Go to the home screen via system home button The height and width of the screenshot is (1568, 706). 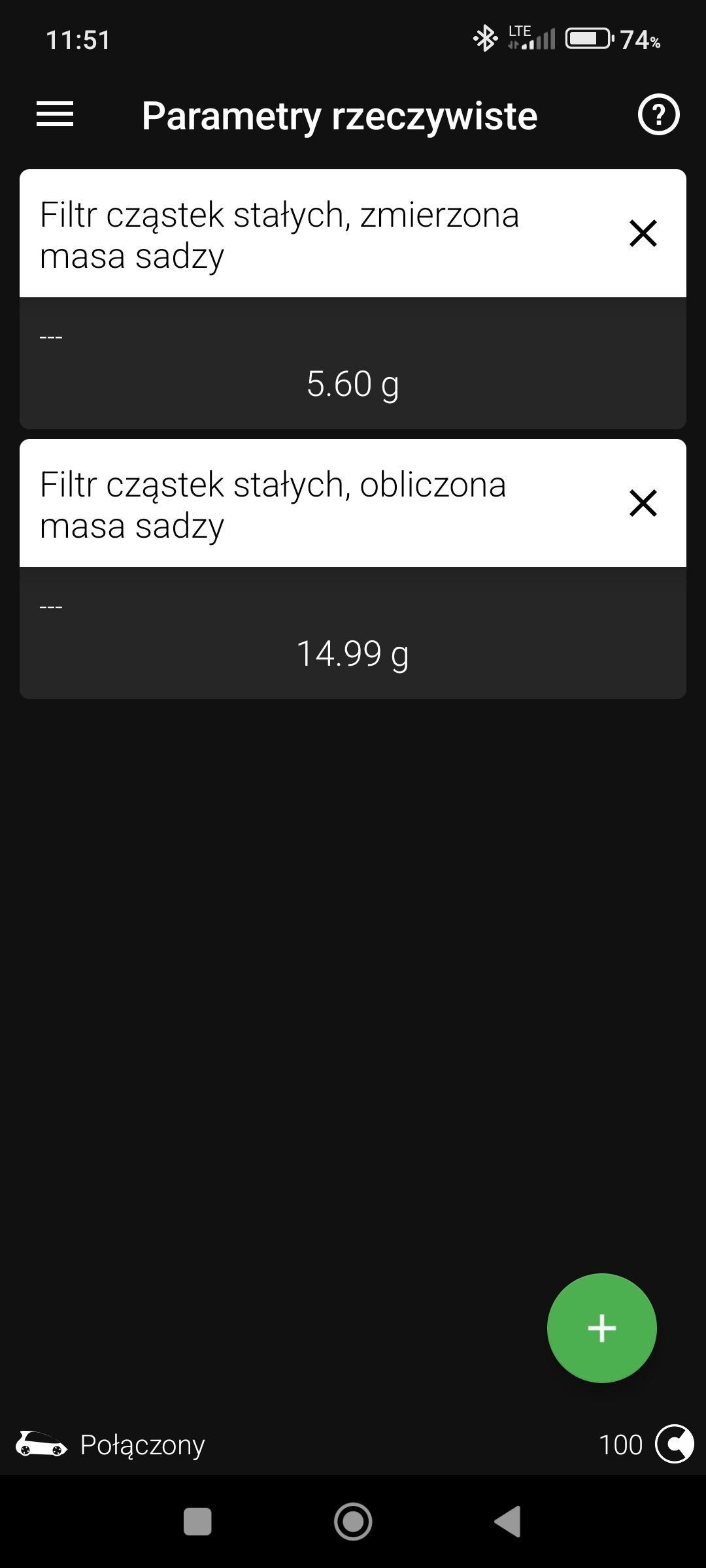[353, 1522]
